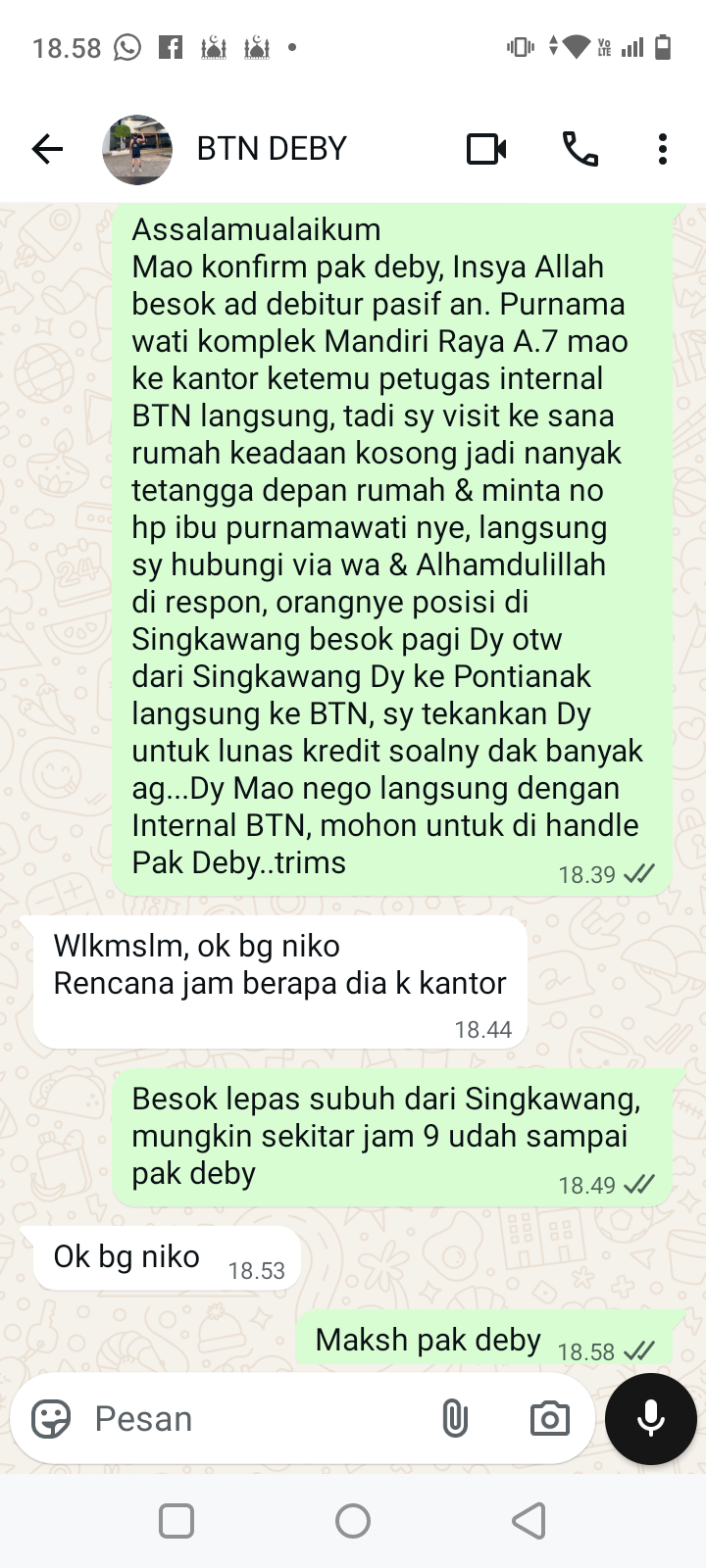Open the recent apps view
706x1568 pixels.
(176, 1521)
